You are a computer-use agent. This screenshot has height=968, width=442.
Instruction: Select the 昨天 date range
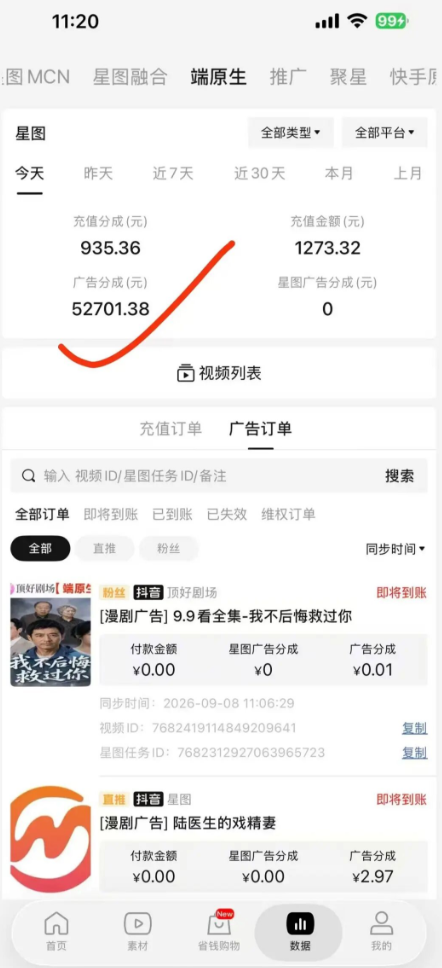click(98, 173)
